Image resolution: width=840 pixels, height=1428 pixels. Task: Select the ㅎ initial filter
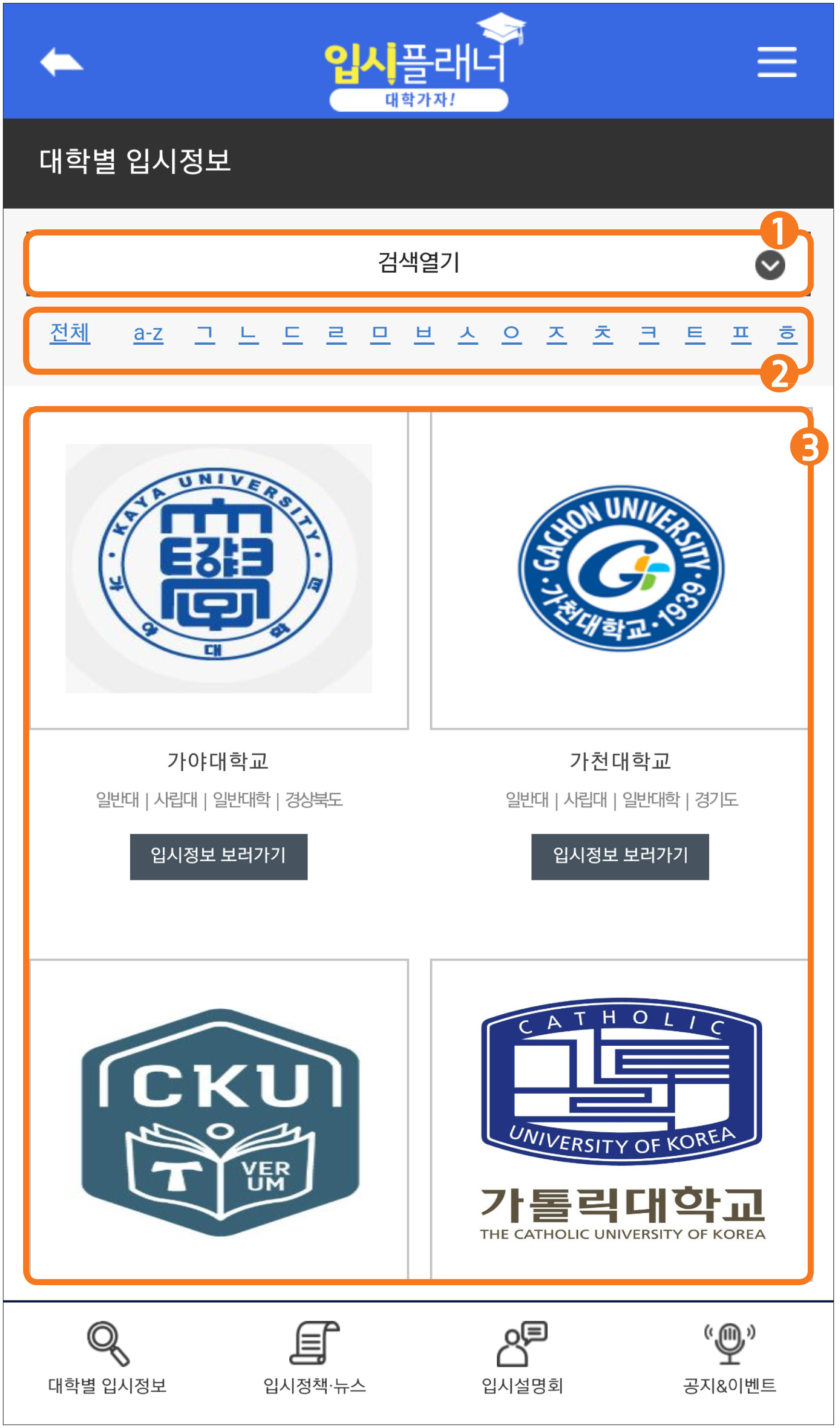coord(787,334)
